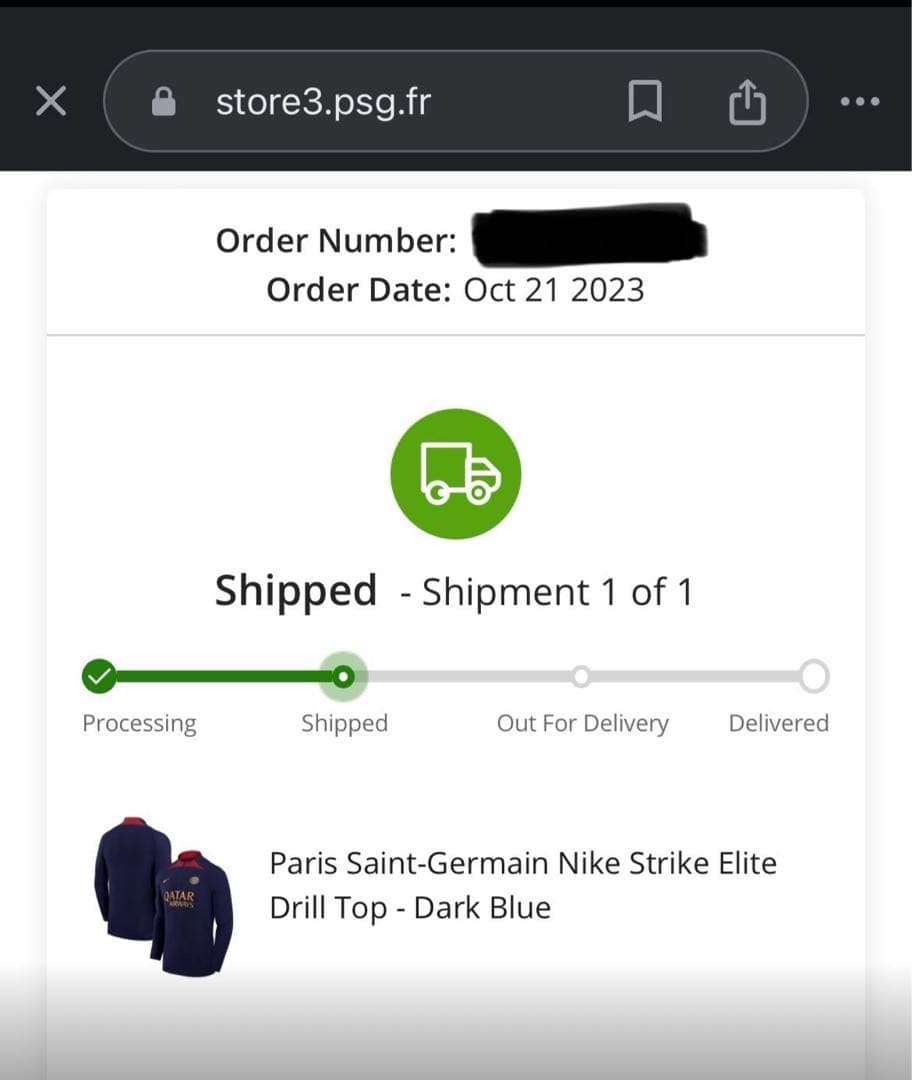
Task: Tap the bookmark icon next to the address bar
Action: point(646,100)
